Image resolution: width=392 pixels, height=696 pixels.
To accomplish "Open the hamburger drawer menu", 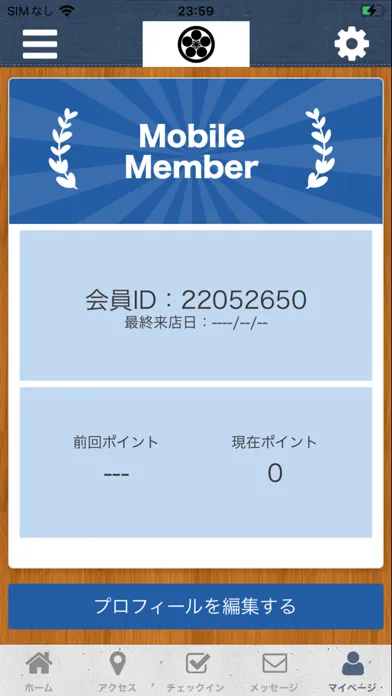I will click(40, 44).
